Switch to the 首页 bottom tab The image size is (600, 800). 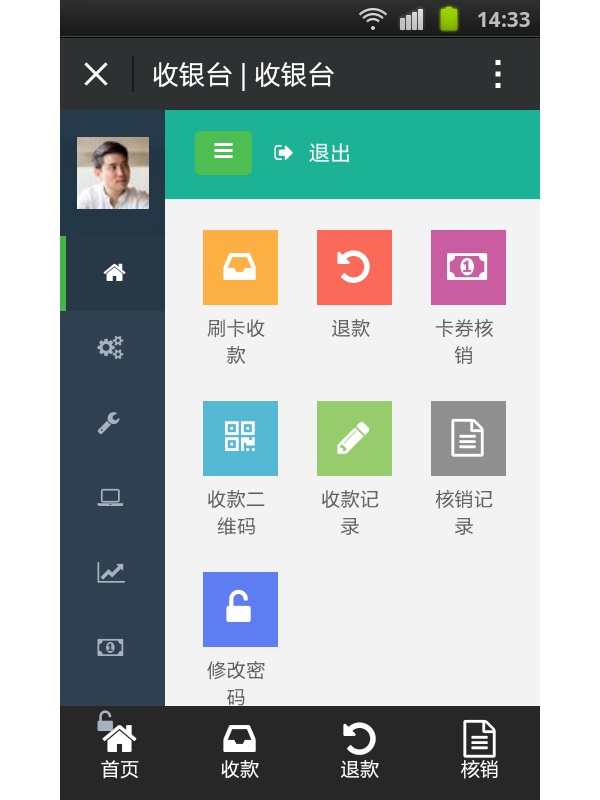coord(120,752)
